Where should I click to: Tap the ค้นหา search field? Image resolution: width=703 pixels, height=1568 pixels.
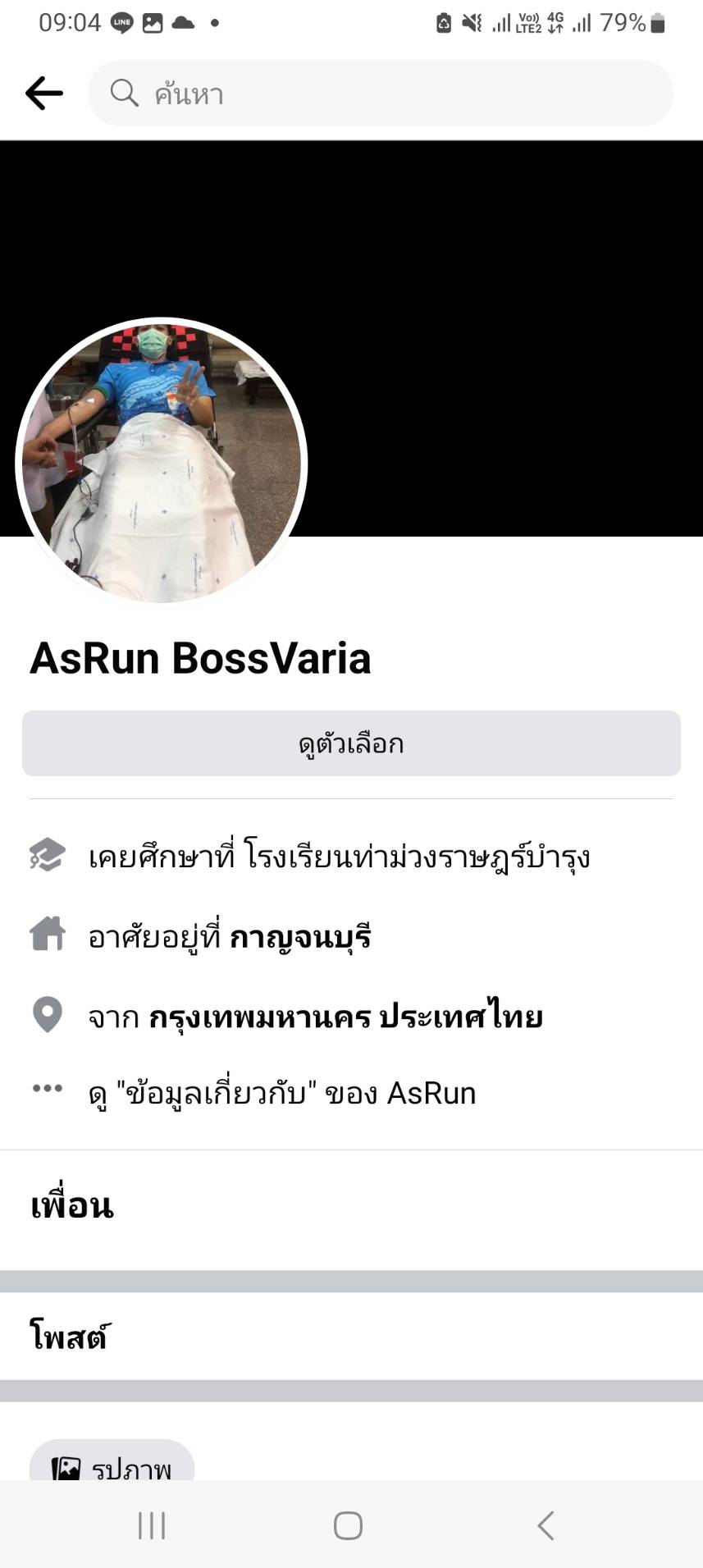tap(381, 94)
